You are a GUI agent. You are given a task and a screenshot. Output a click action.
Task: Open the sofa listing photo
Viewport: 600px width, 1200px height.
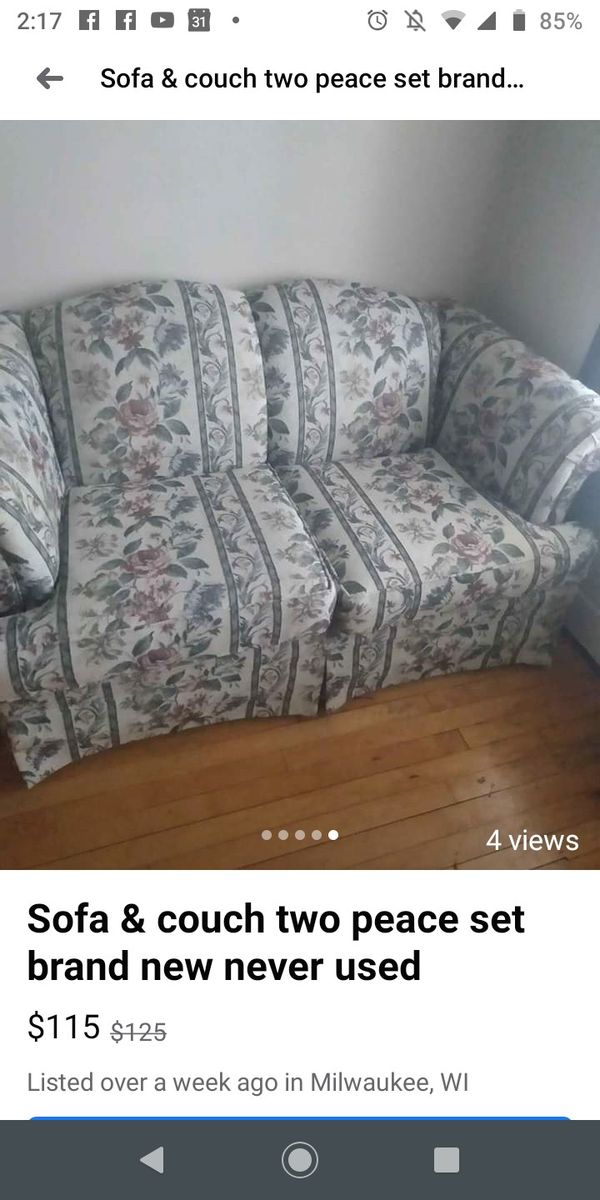click(x=300, y=494)
